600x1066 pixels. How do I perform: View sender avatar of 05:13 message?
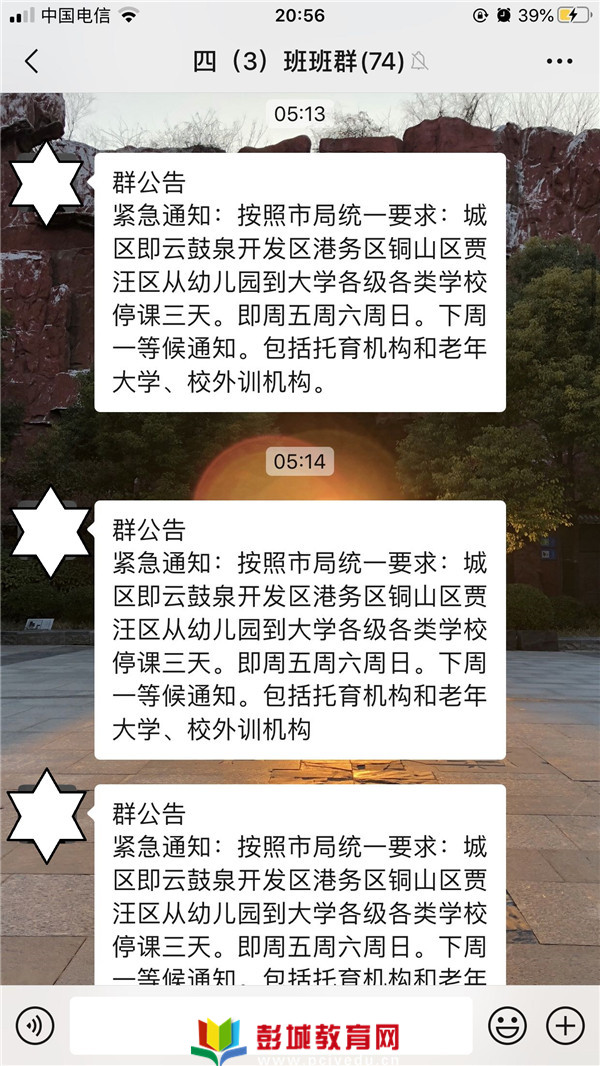[x=44, y=182]
